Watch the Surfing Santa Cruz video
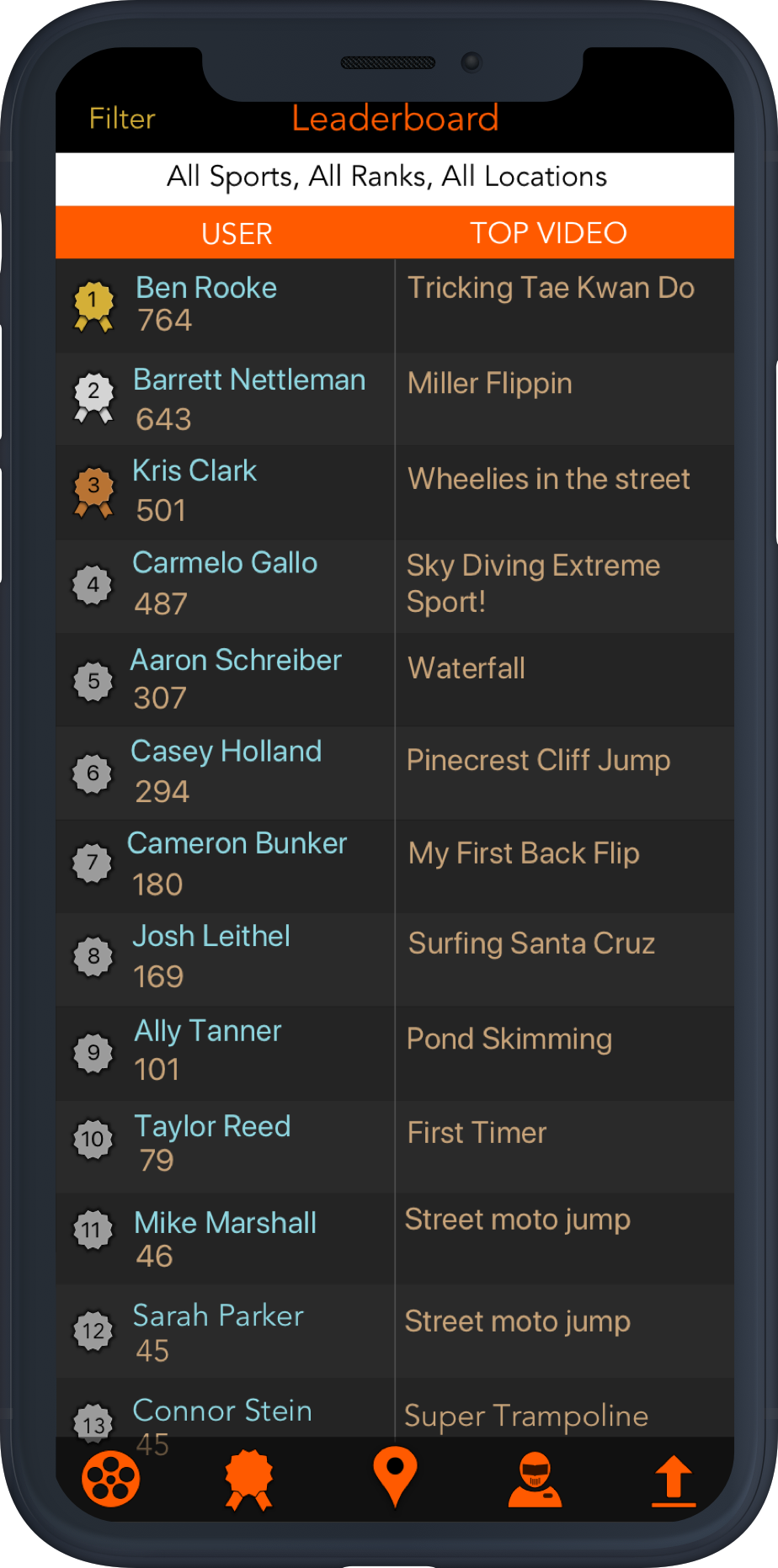 pos(531,943)
